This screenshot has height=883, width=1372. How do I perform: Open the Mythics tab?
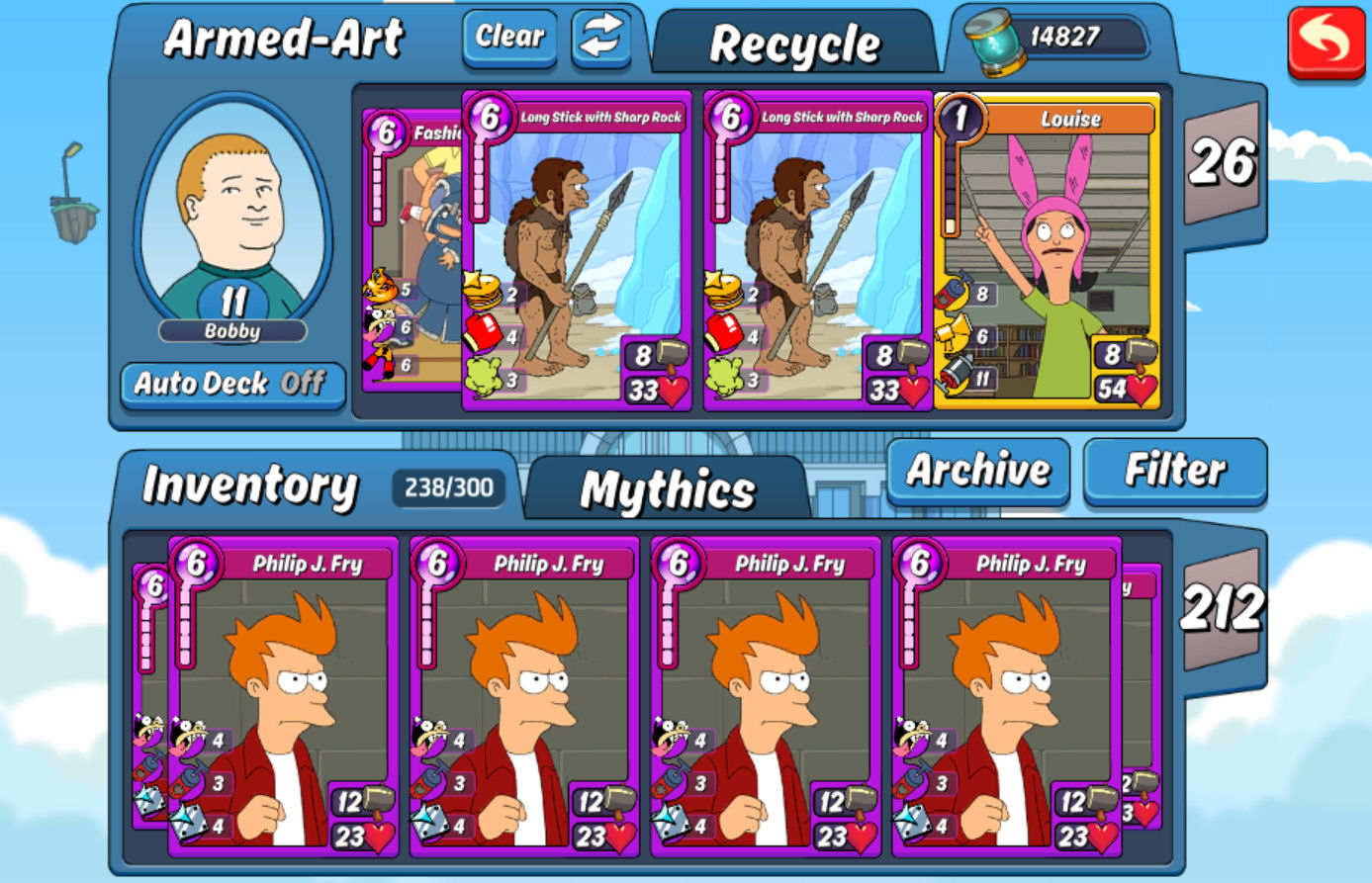coord(668,489)
